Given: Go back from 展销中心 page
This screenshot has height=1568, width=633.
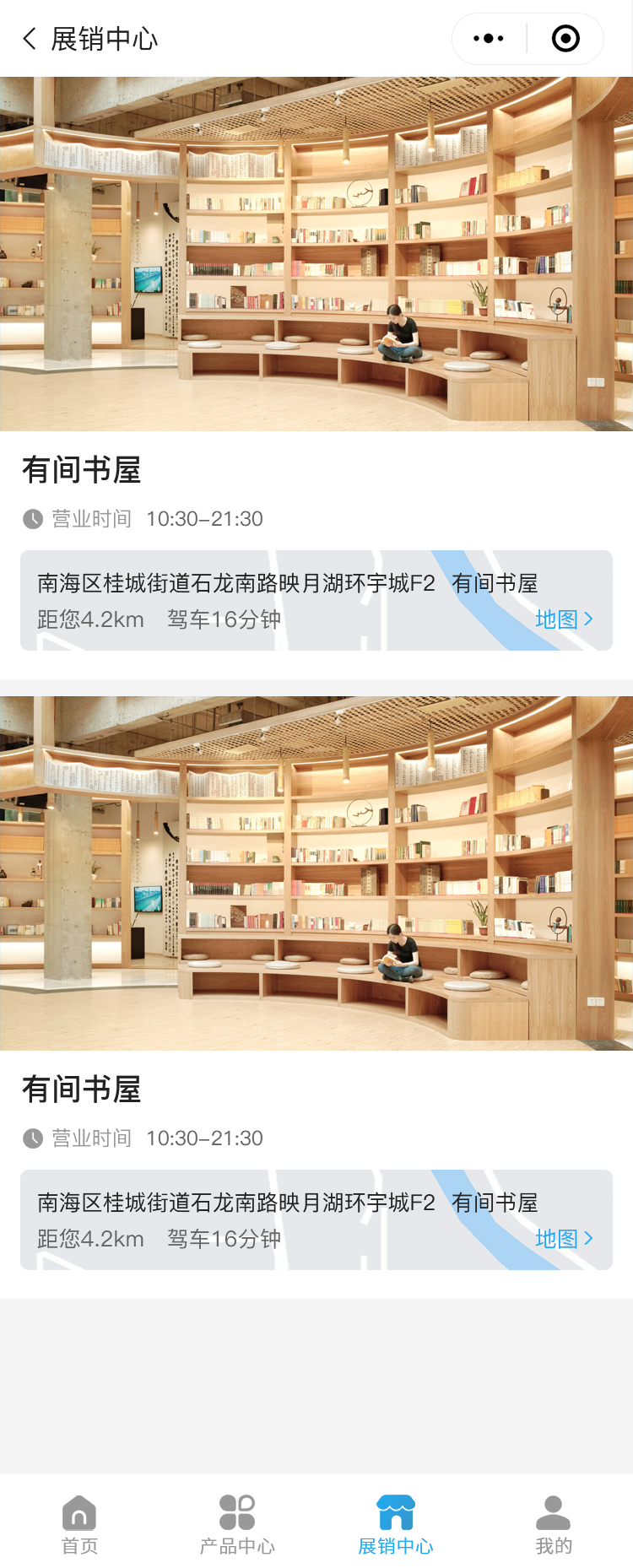Looking at the screenshot, I should click(30, 39).
